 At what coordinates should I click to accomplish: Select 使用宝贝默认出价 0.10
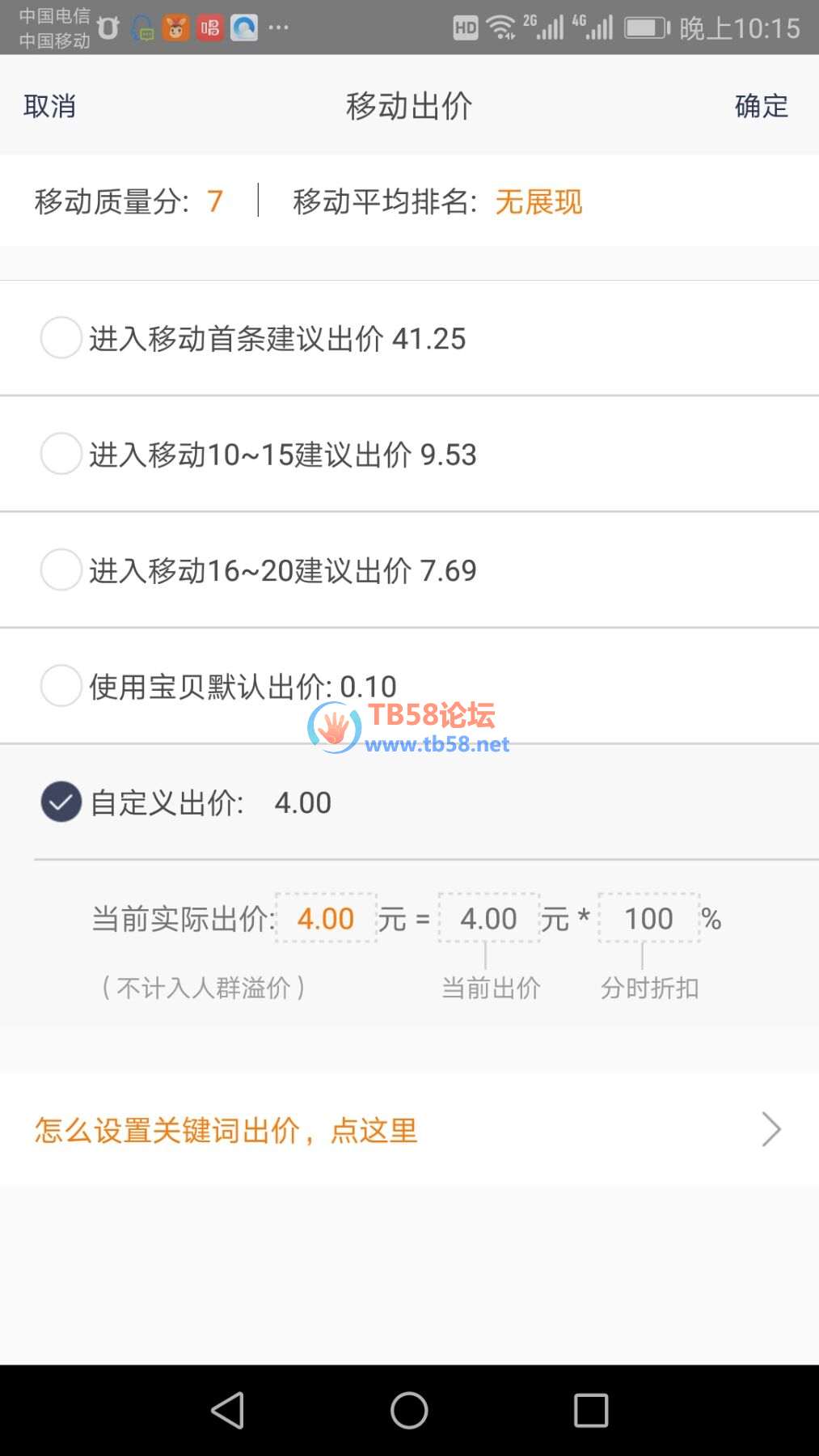tap(61, 686)
